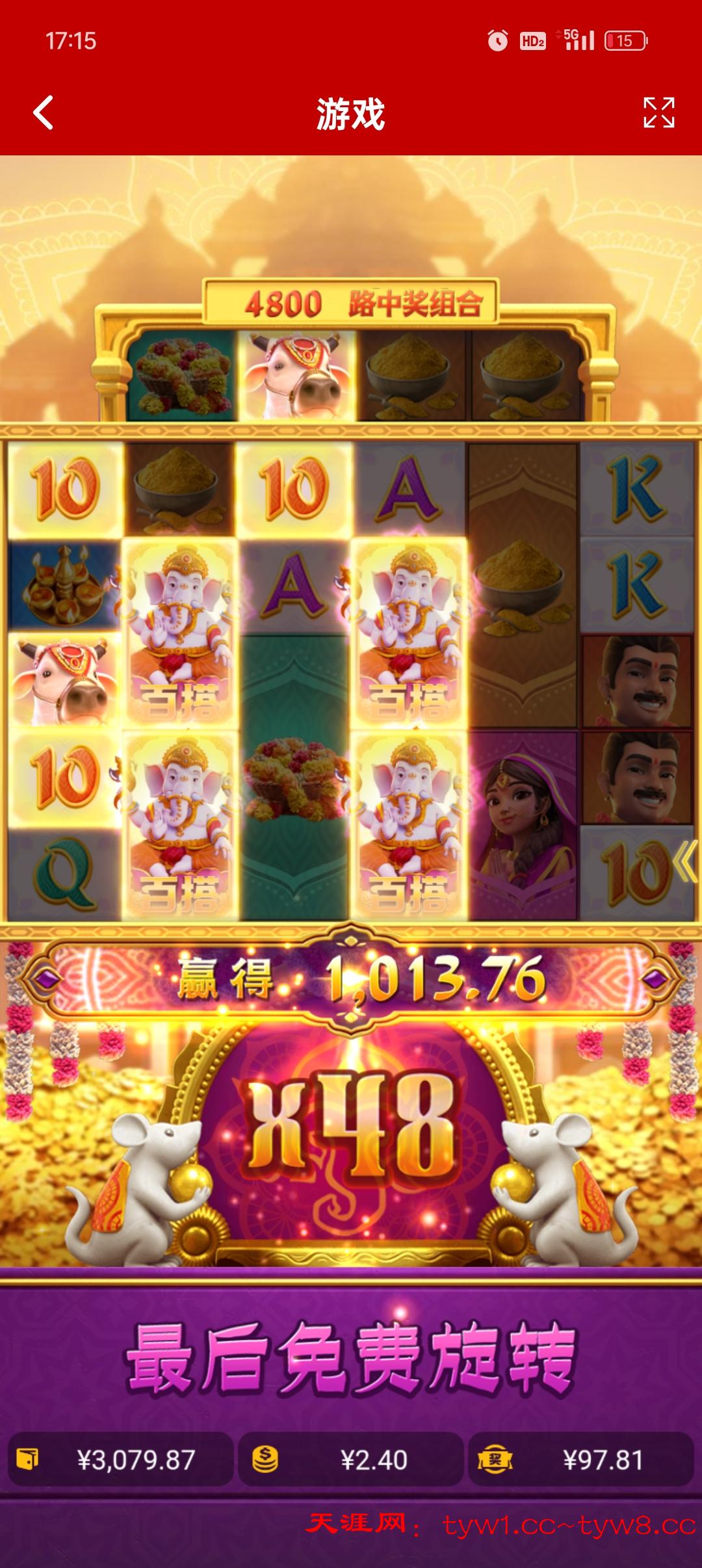Expand the game to fullscreen

658,113
